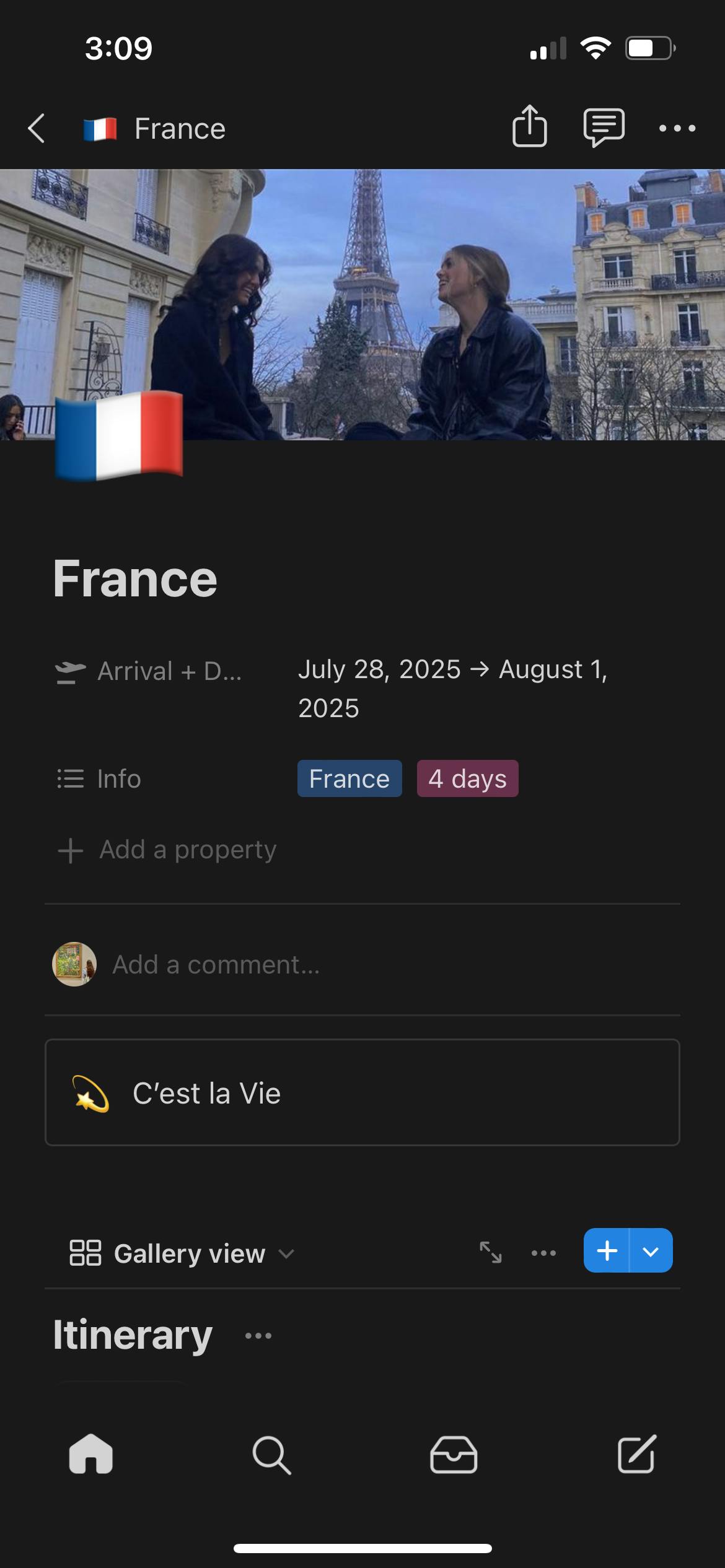The height and width of the screenshot is (1568, 725).
Task: Create a new page
Action: pyautogui.click(x=636, y=1454)
